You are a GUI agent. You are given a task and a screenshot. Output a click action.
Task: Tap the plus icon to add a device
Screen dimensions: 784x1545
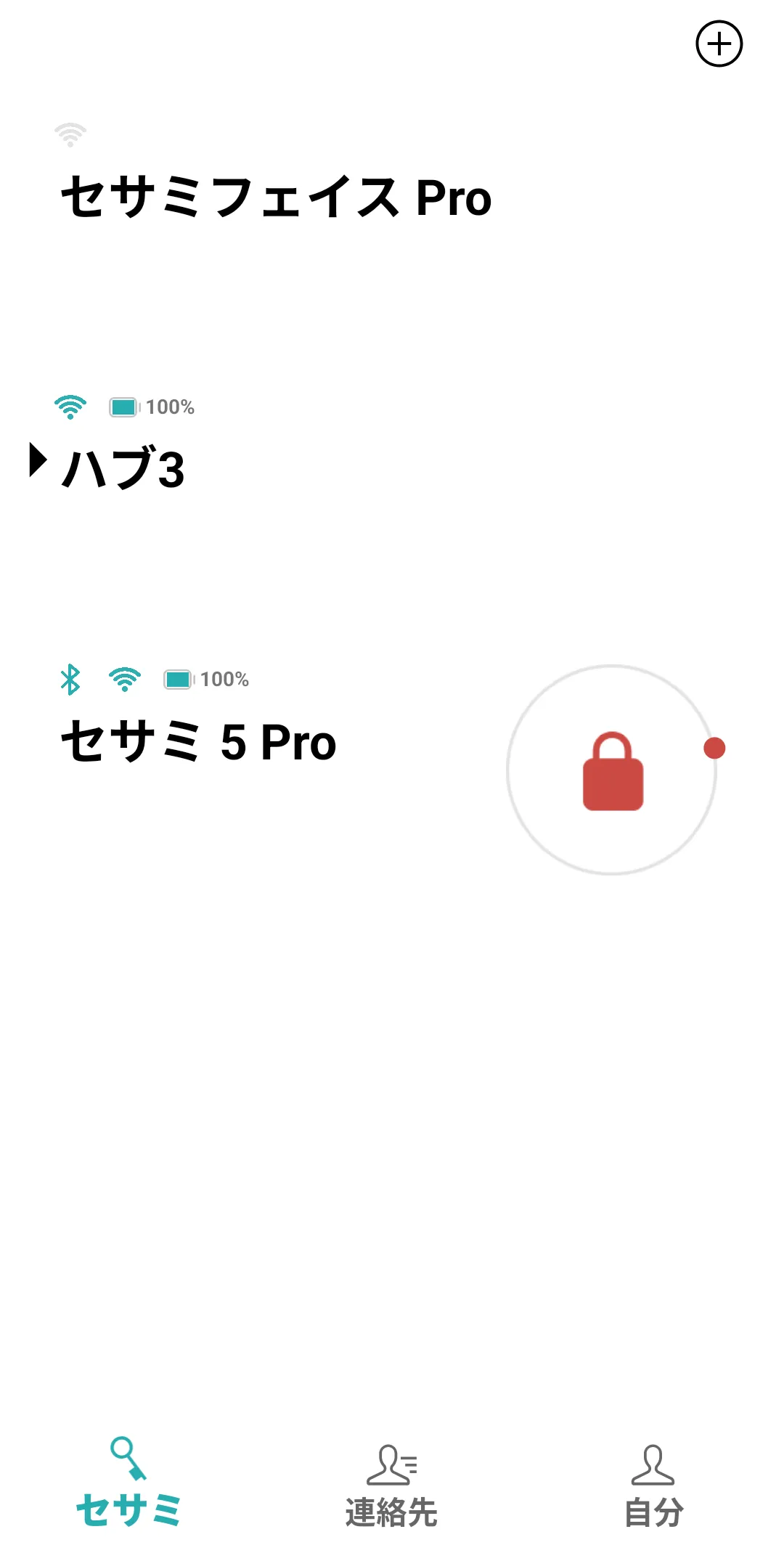click(x=719, y=44)
